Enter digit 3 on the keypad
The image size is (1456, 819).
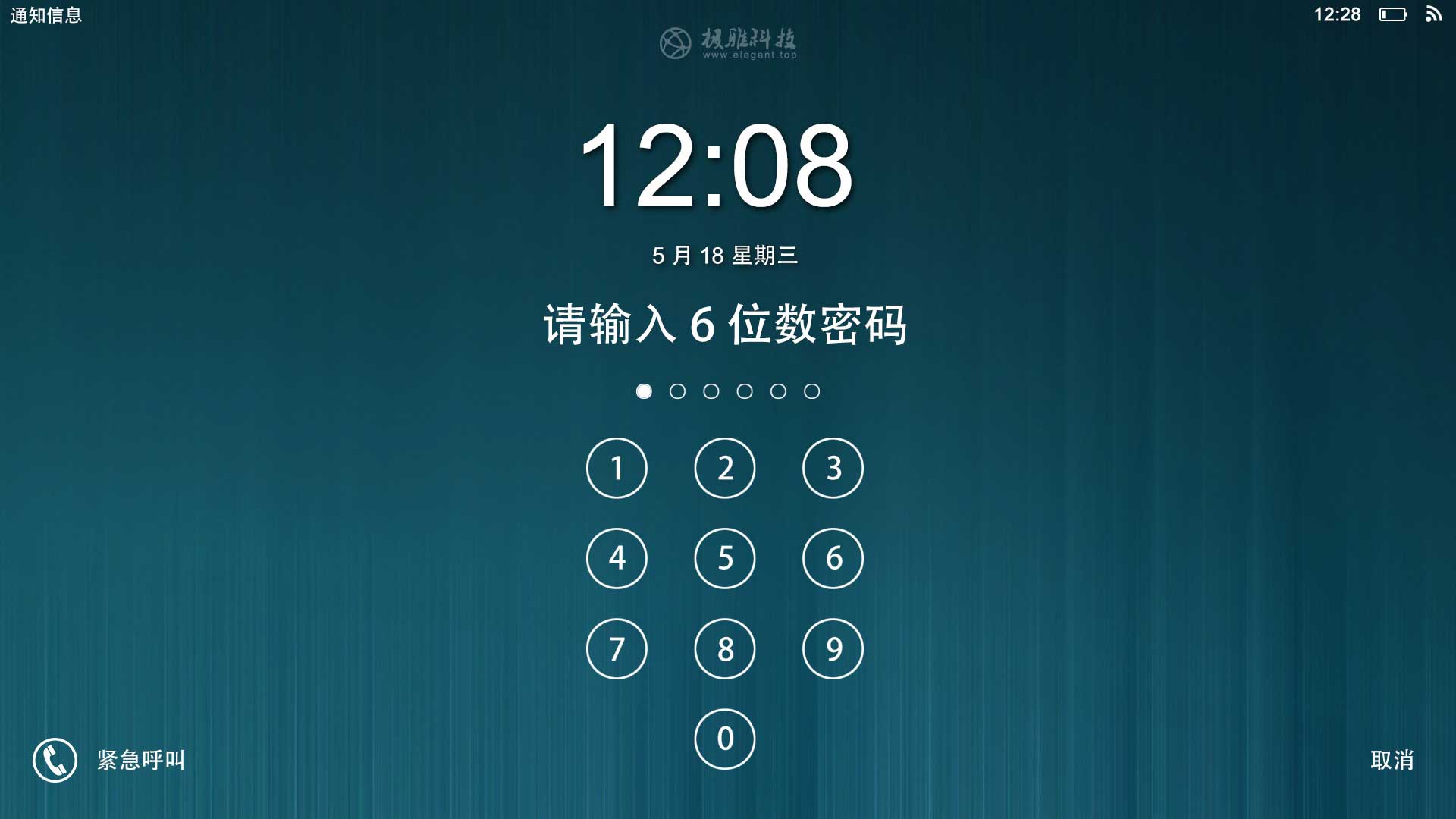(833, 468)
